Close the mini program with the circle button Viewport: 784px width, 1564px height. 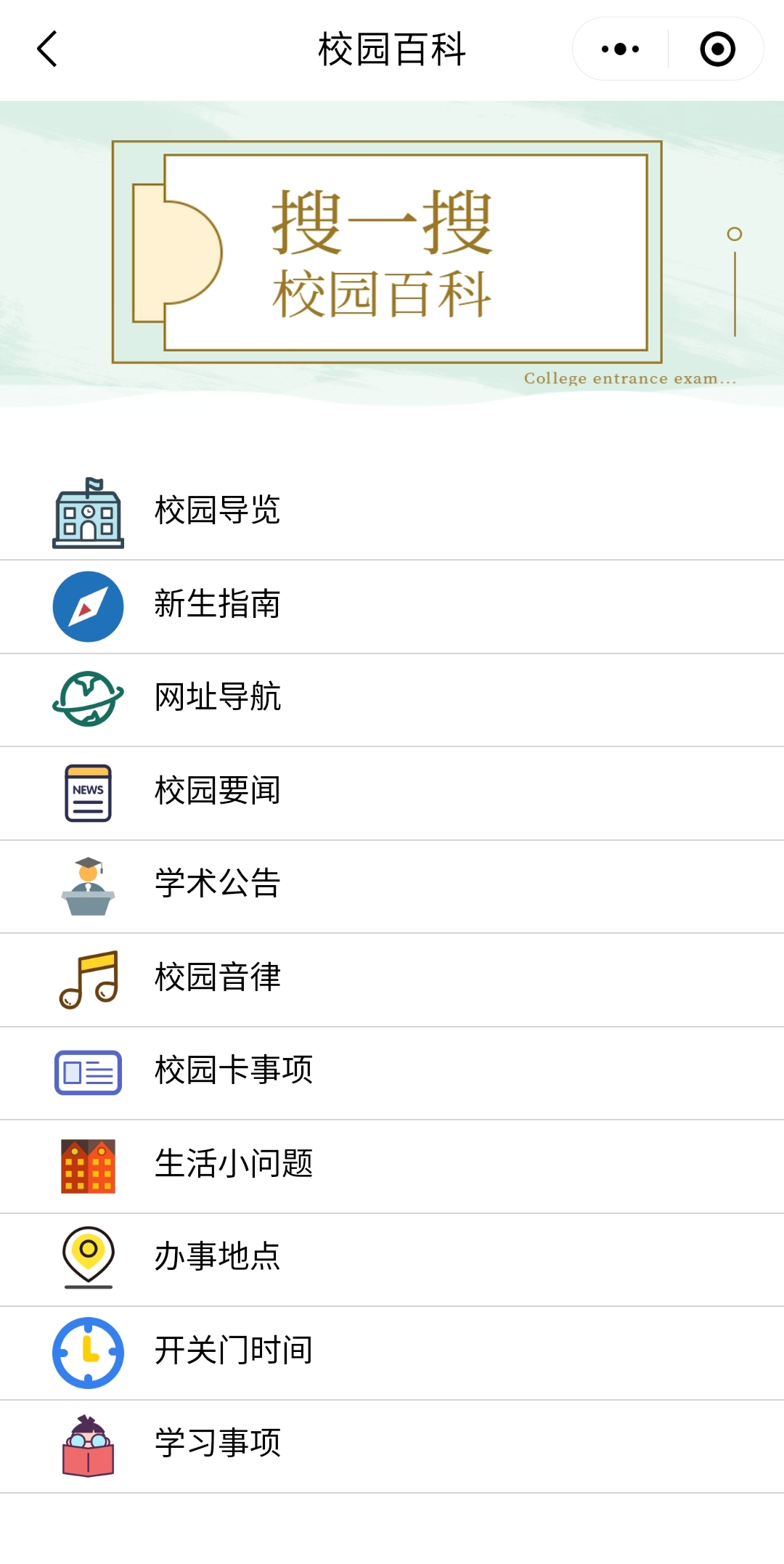coord(717,49)
